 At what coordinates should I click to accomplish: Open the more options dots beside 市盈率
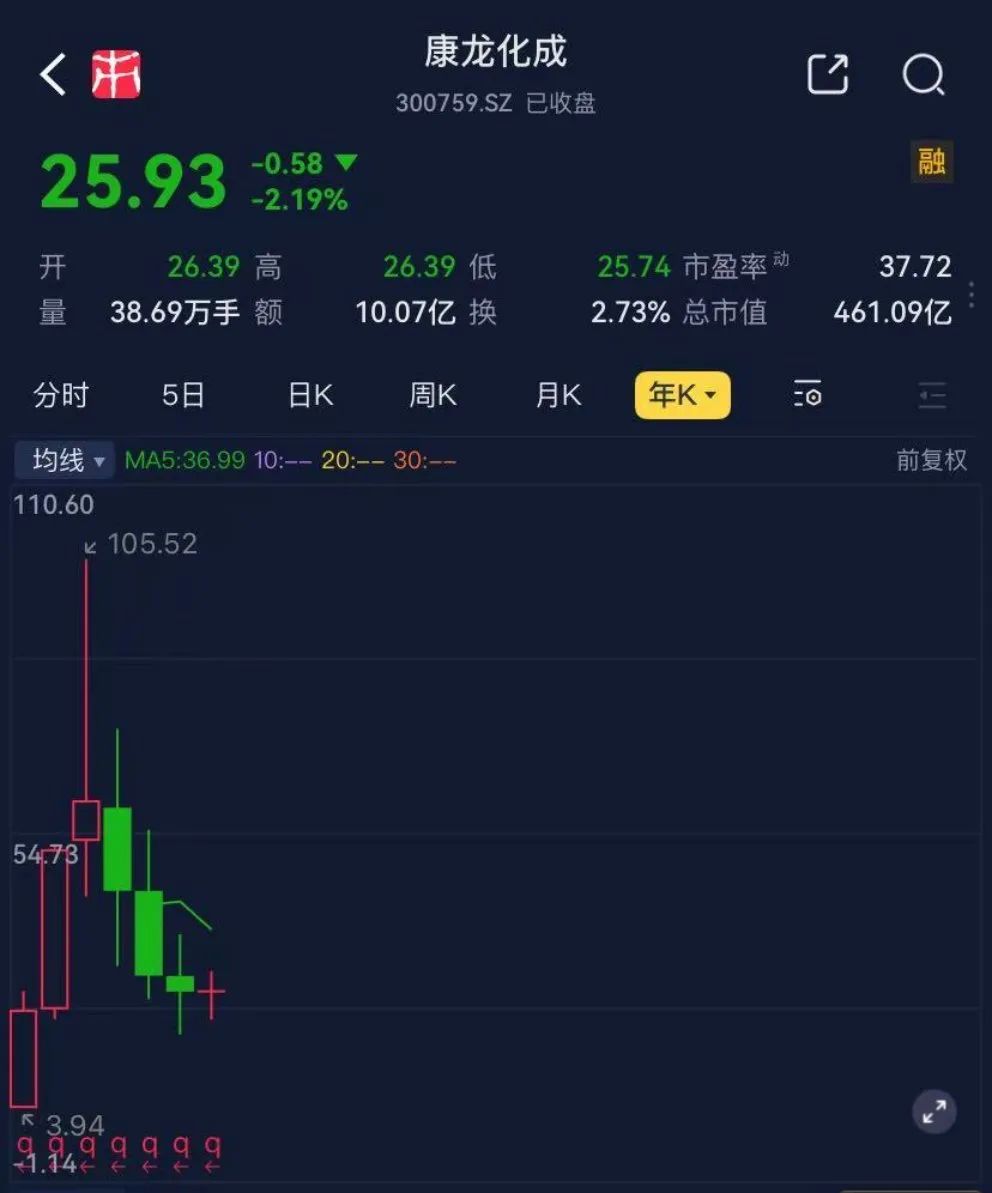pos(972,293)
